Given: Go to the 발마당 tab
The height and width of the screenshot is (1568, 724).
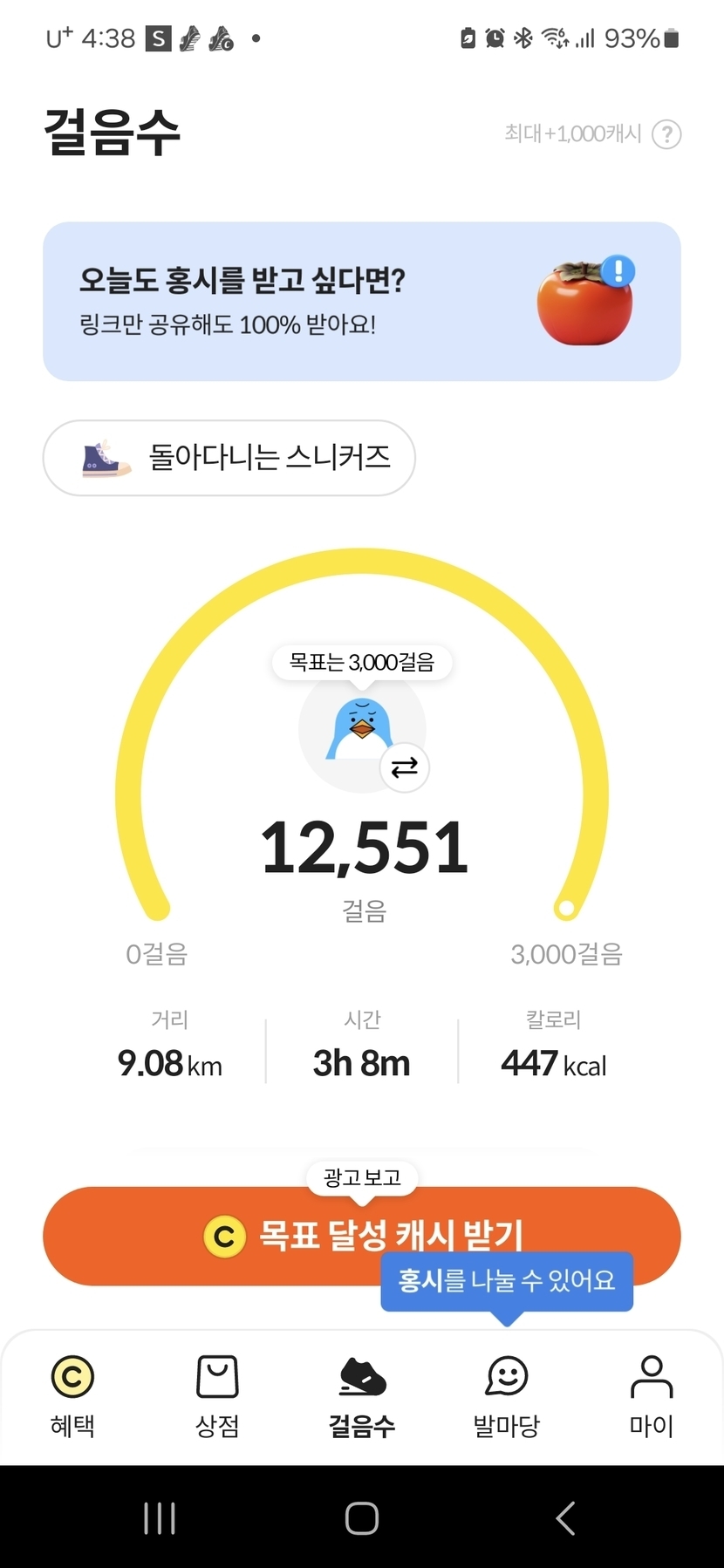Looking at the screenshot, I should click(x=507, y=1395).
